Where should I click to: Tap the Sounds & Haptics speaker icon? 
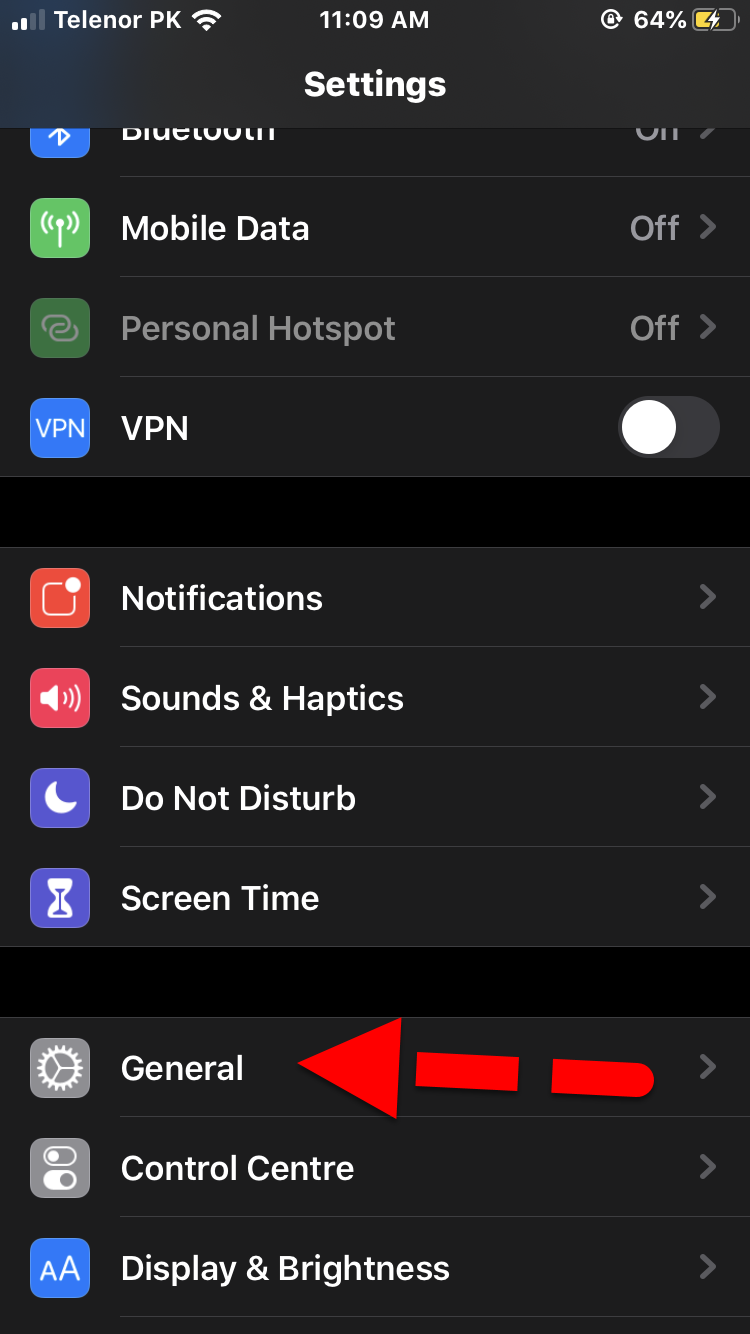[59, 698]
